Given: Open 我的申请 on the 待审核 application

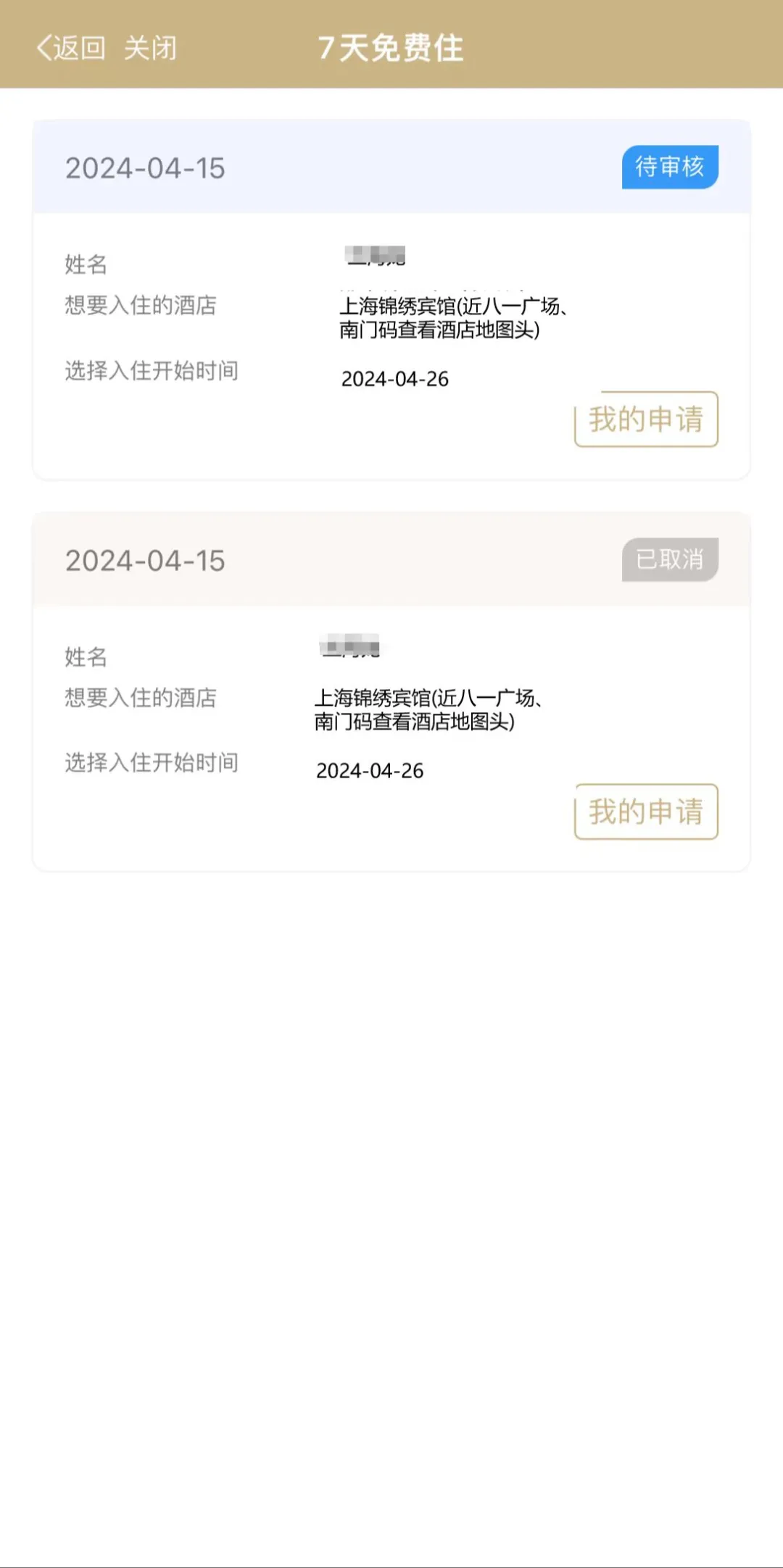Looking at the screenshot, I should (646, 419).
